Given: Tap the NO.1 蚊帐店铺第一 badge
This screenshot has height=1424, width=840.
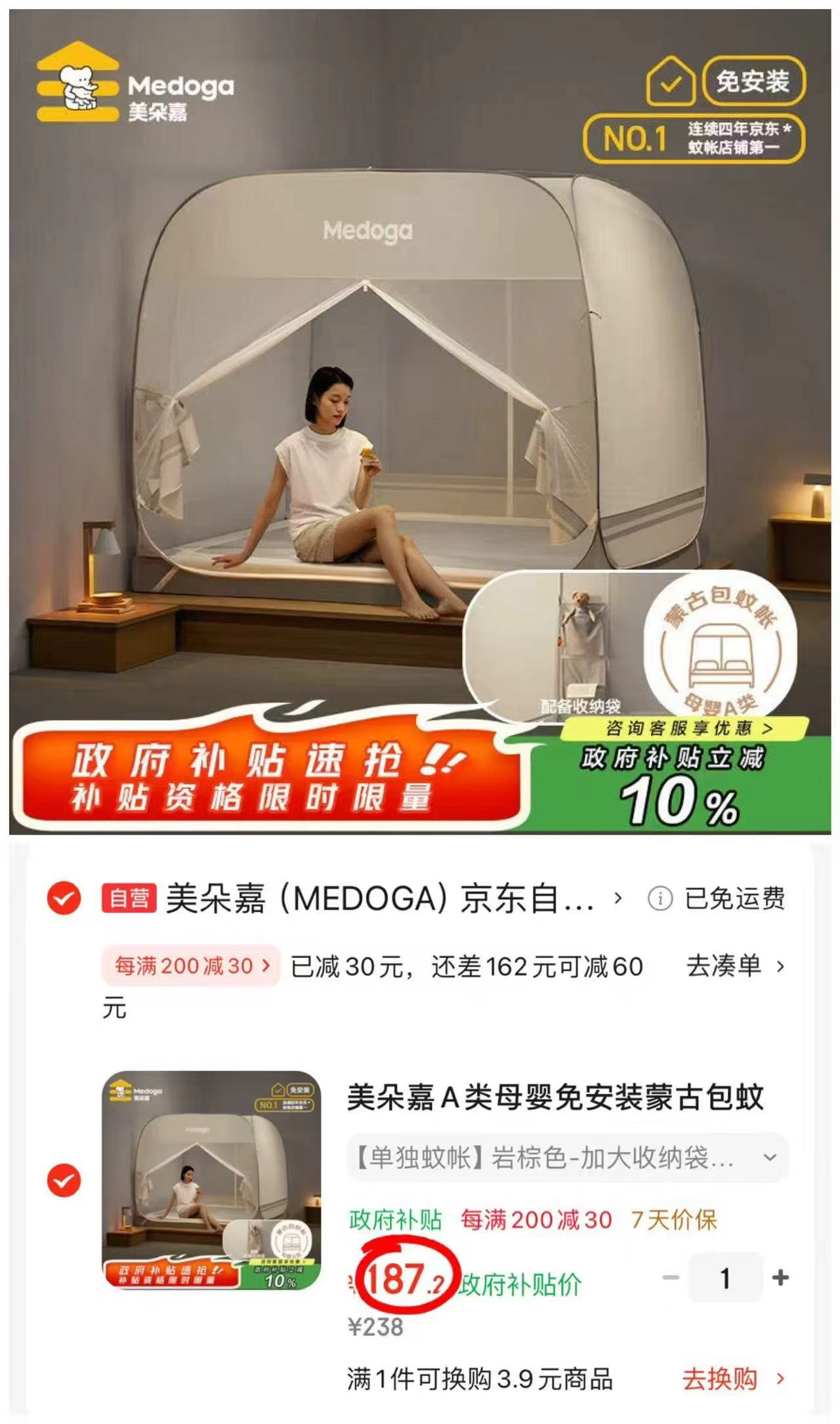Looking at the screenshot, I should click(x=696, y=136).
